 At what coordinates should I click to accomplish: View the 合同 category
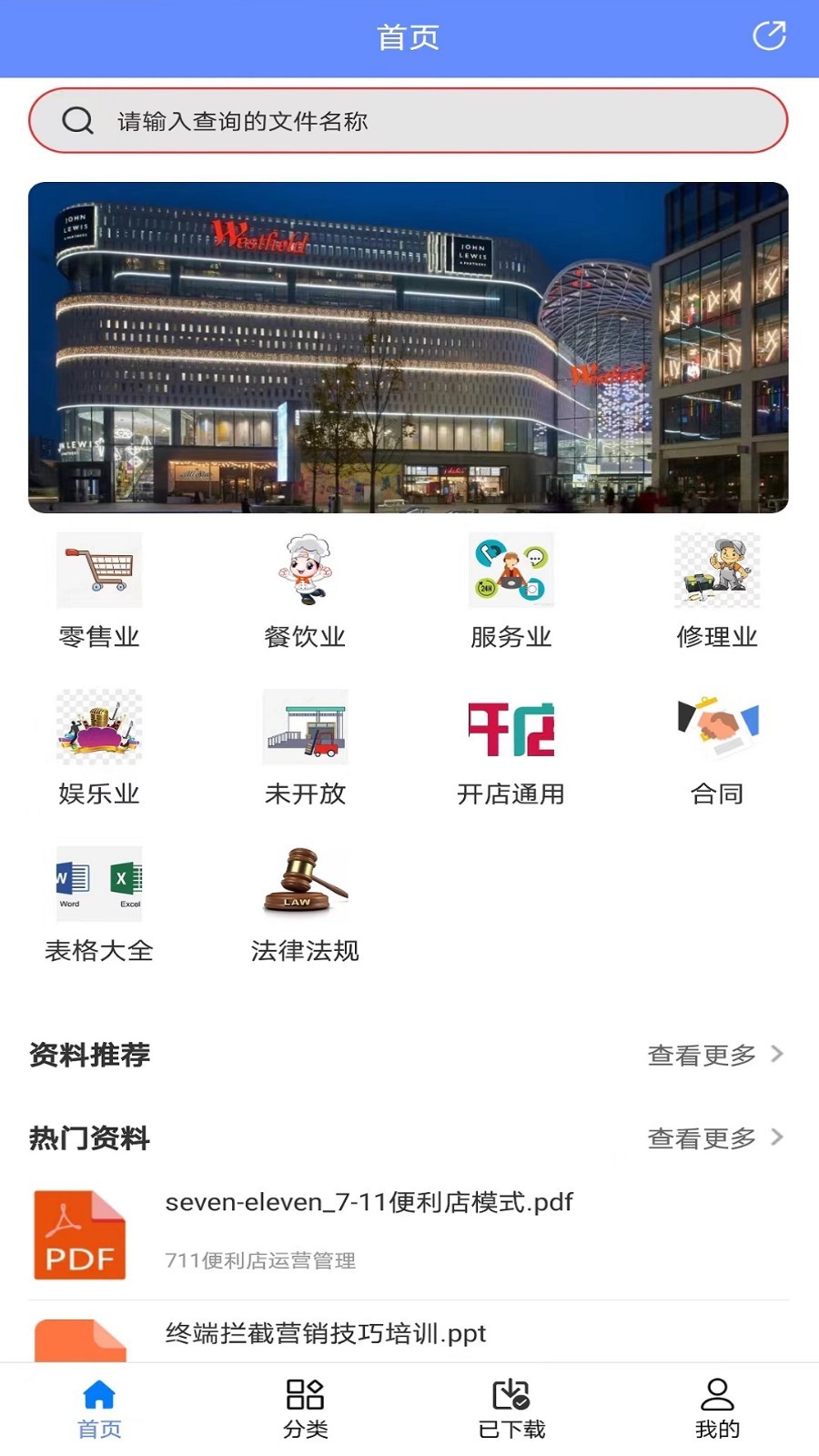717,748
